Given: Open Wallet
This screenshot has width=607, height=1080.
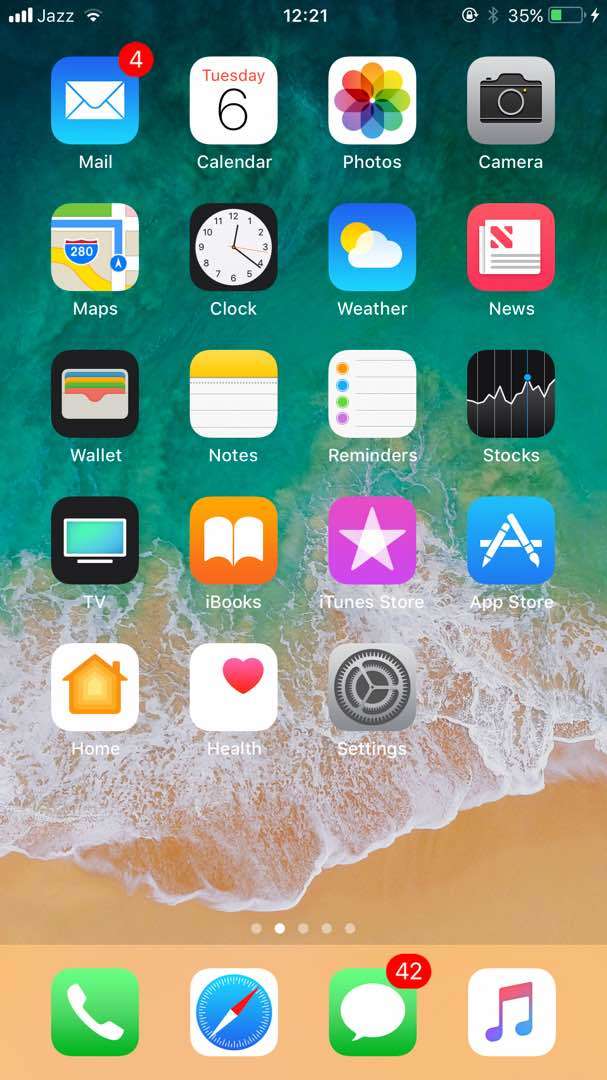Looking at the screenshot, I should click(95, 394).
